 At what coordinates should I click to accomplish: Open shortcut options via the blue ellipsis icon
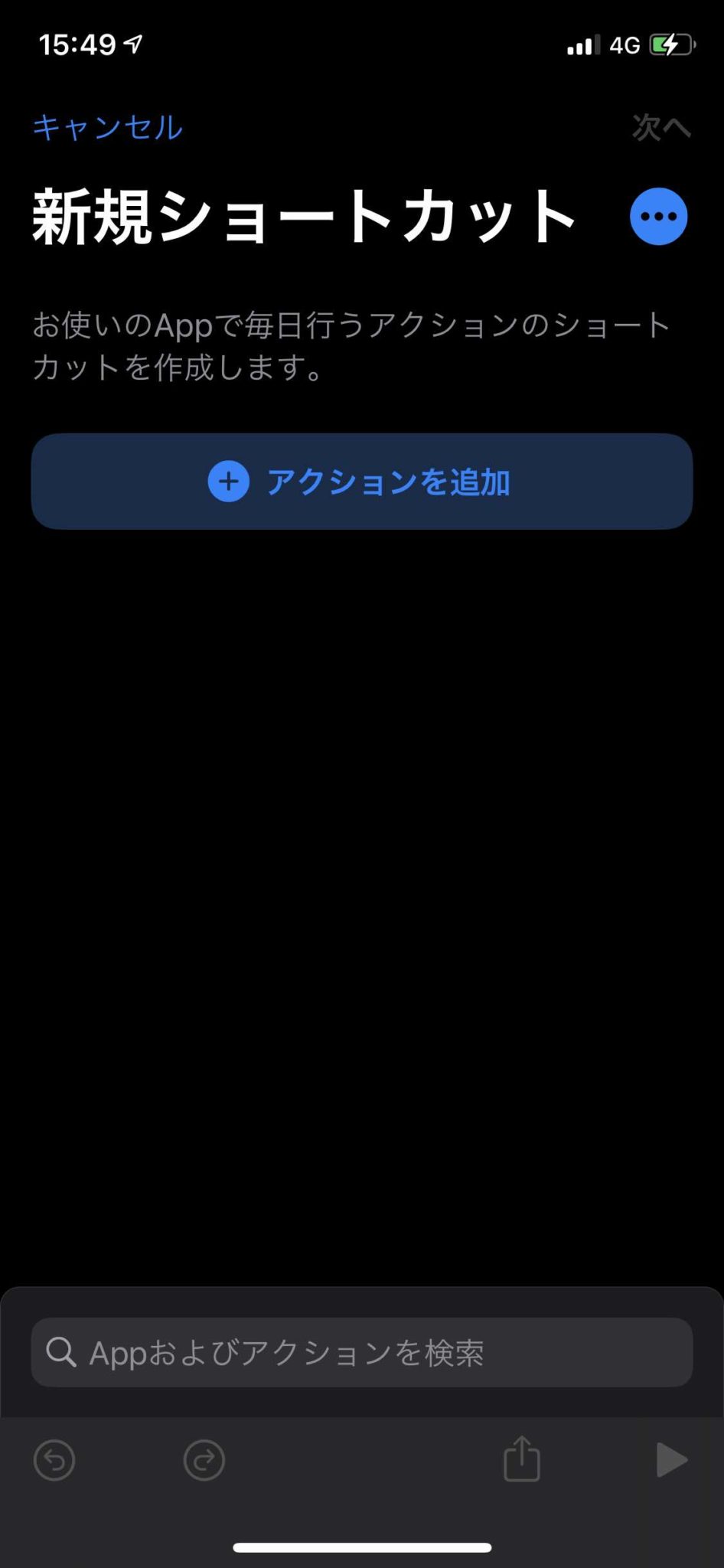(x=658, y=216)
